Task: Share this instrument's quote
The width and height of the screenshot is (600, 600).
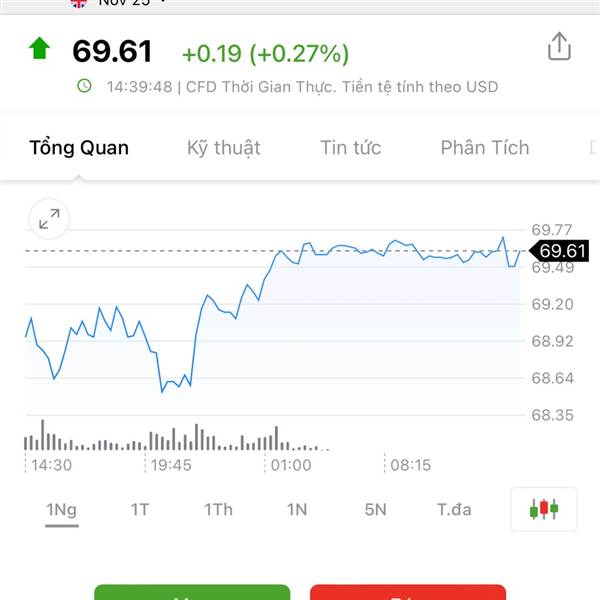Action: [x=559, y=47]
